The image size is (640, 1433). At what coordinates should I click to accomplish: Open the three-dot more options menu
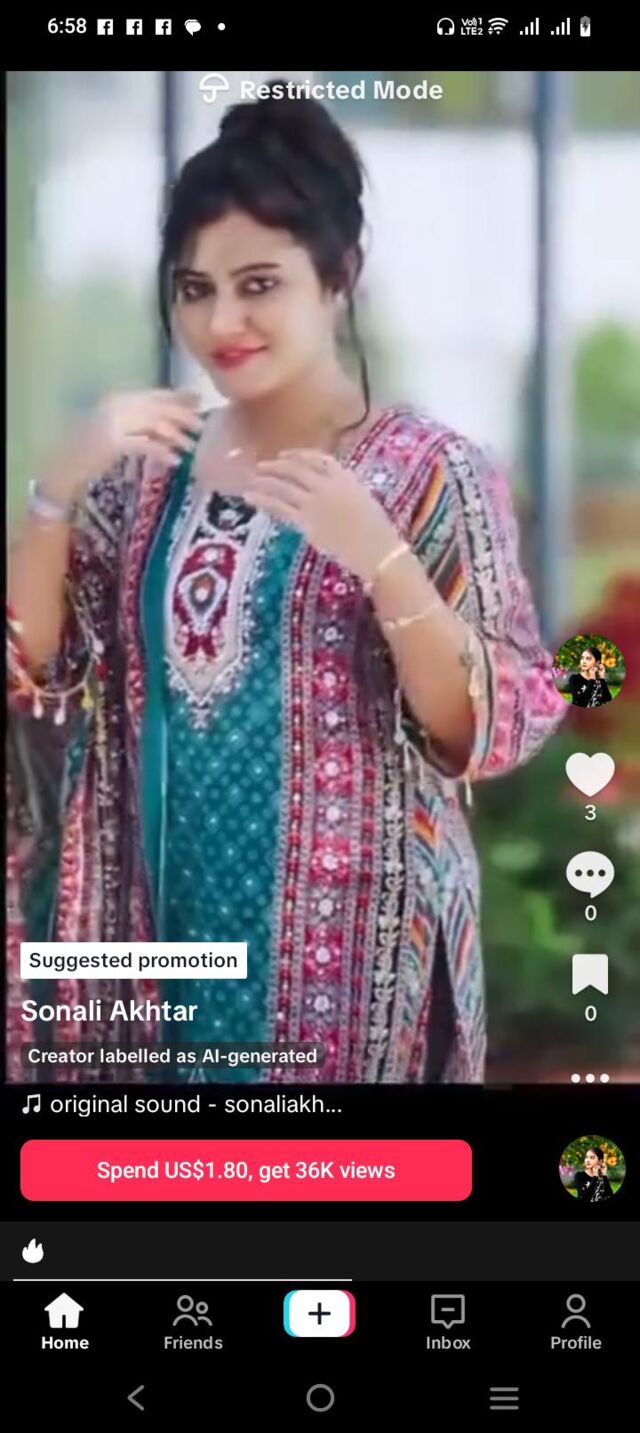pos(590,1077)
